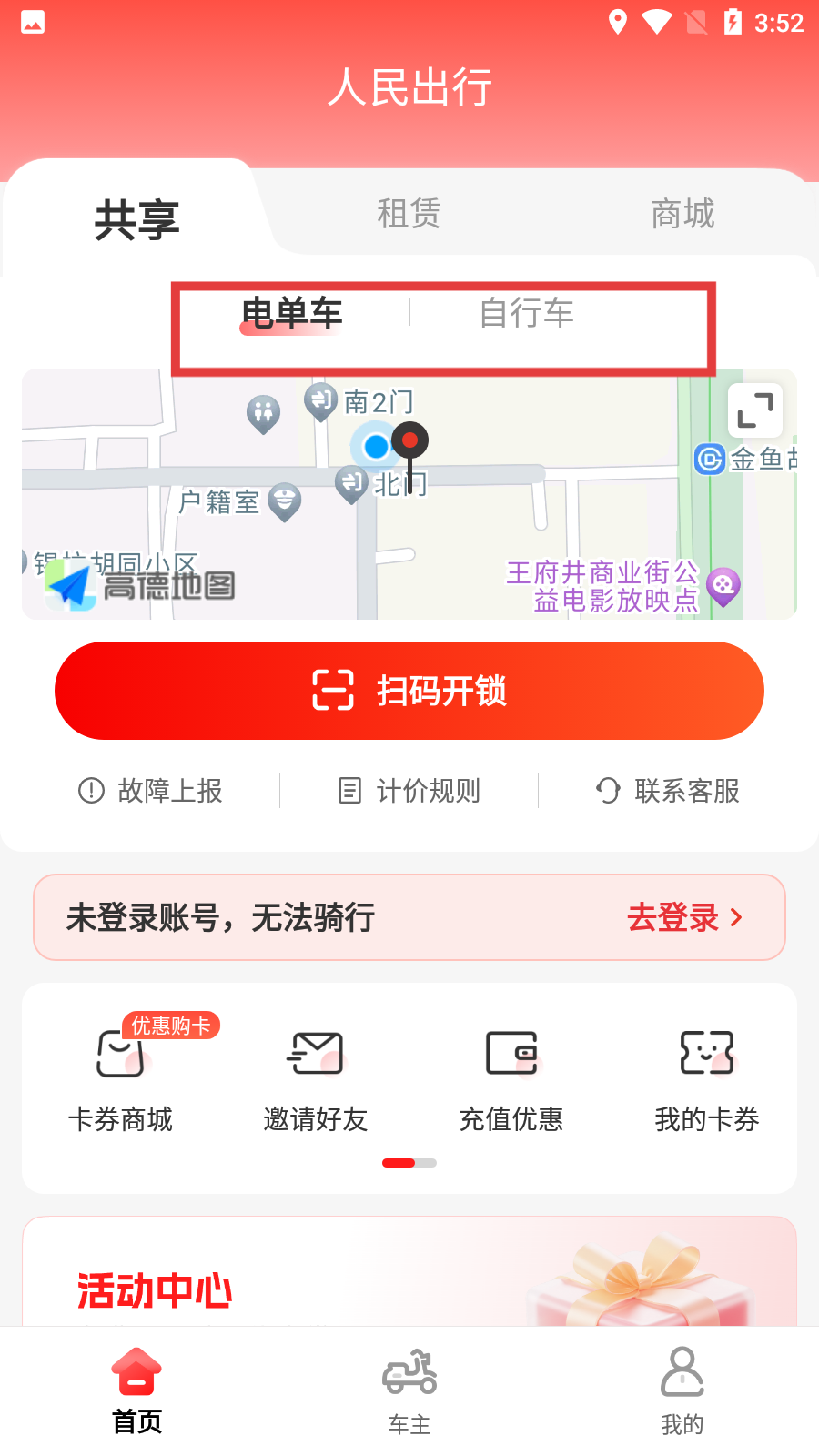Viewport: 819px width, 1456px height.
Task: Select the 共享 tab
Action: point(136,220)
